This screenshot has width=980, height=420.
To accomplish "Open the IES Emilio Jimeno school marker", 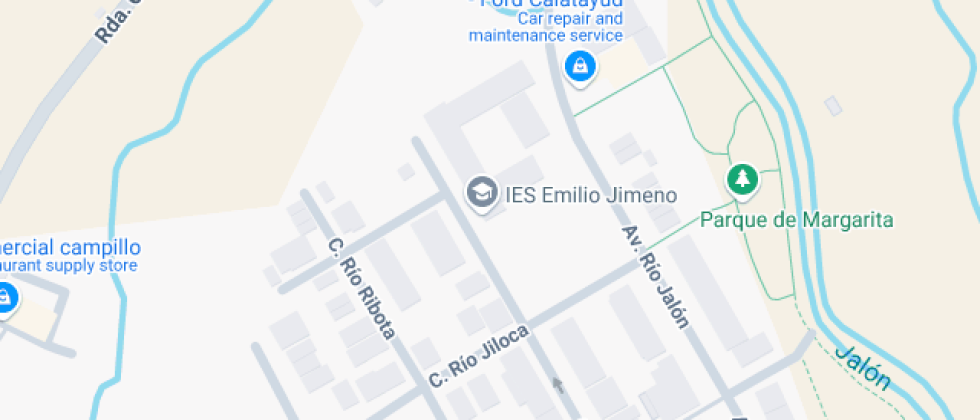I will tap(483, 192).
